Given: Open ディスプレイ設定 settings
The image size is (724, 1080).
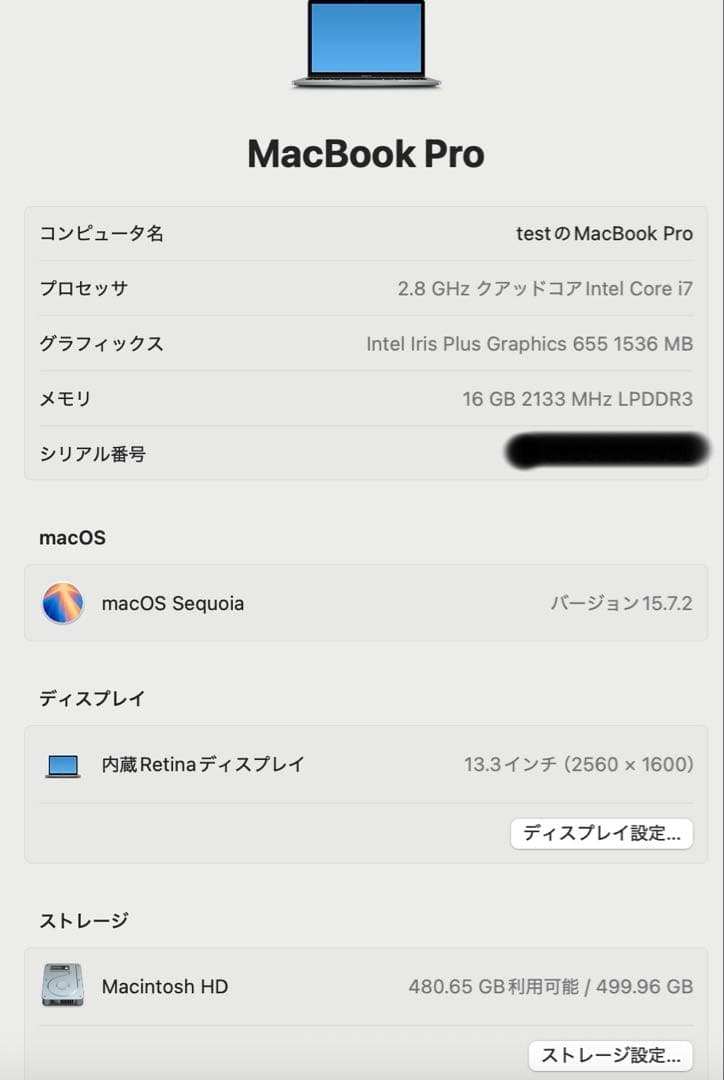Looking at the screenshot, I should click(601, 833).
